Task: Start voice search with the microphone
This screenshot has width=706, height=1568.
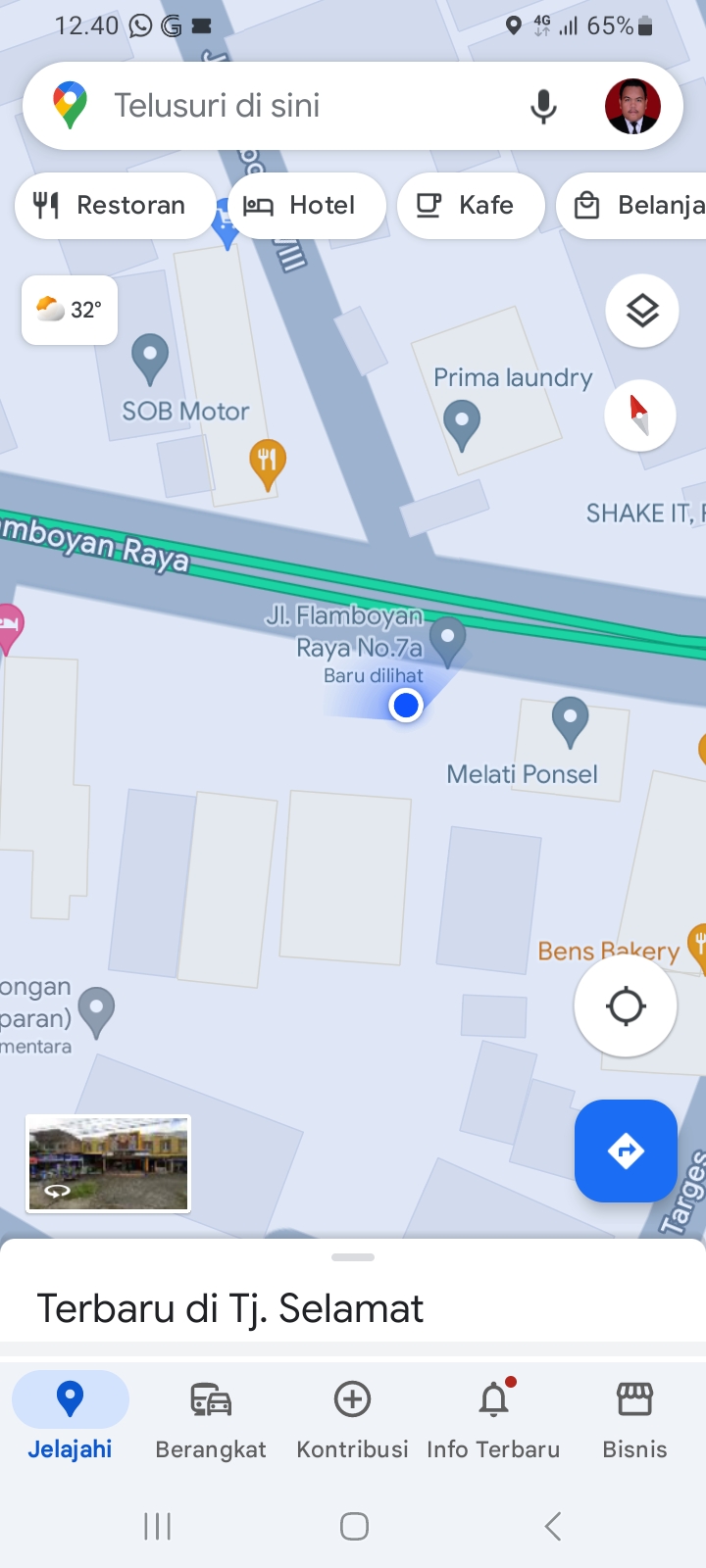Action: [x=543, y=106]
